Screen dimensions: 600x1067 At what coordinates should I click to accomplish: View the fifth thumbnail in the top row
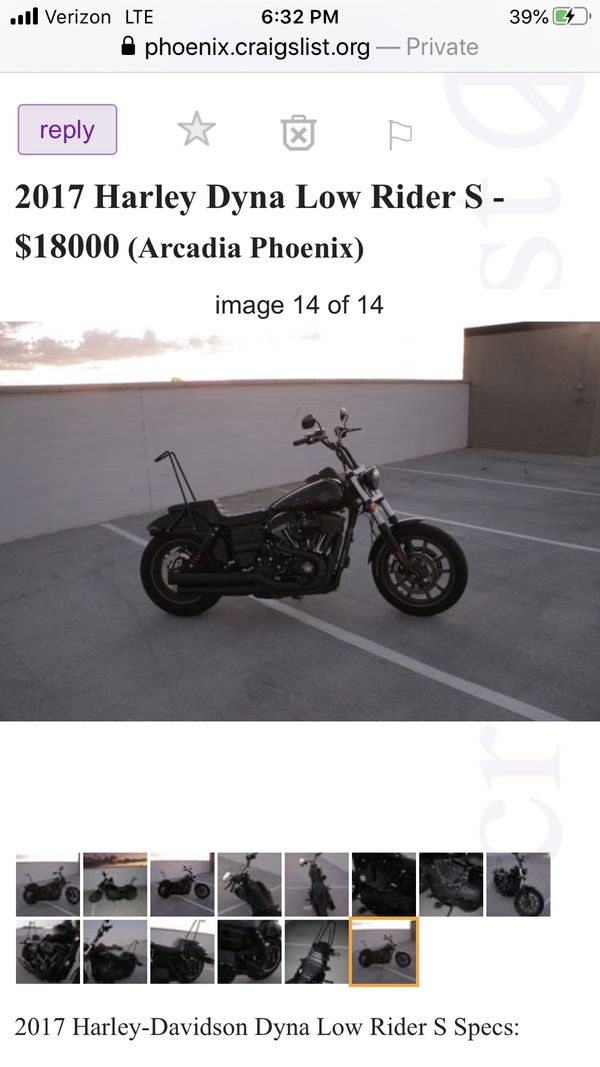tap(317, 884)
